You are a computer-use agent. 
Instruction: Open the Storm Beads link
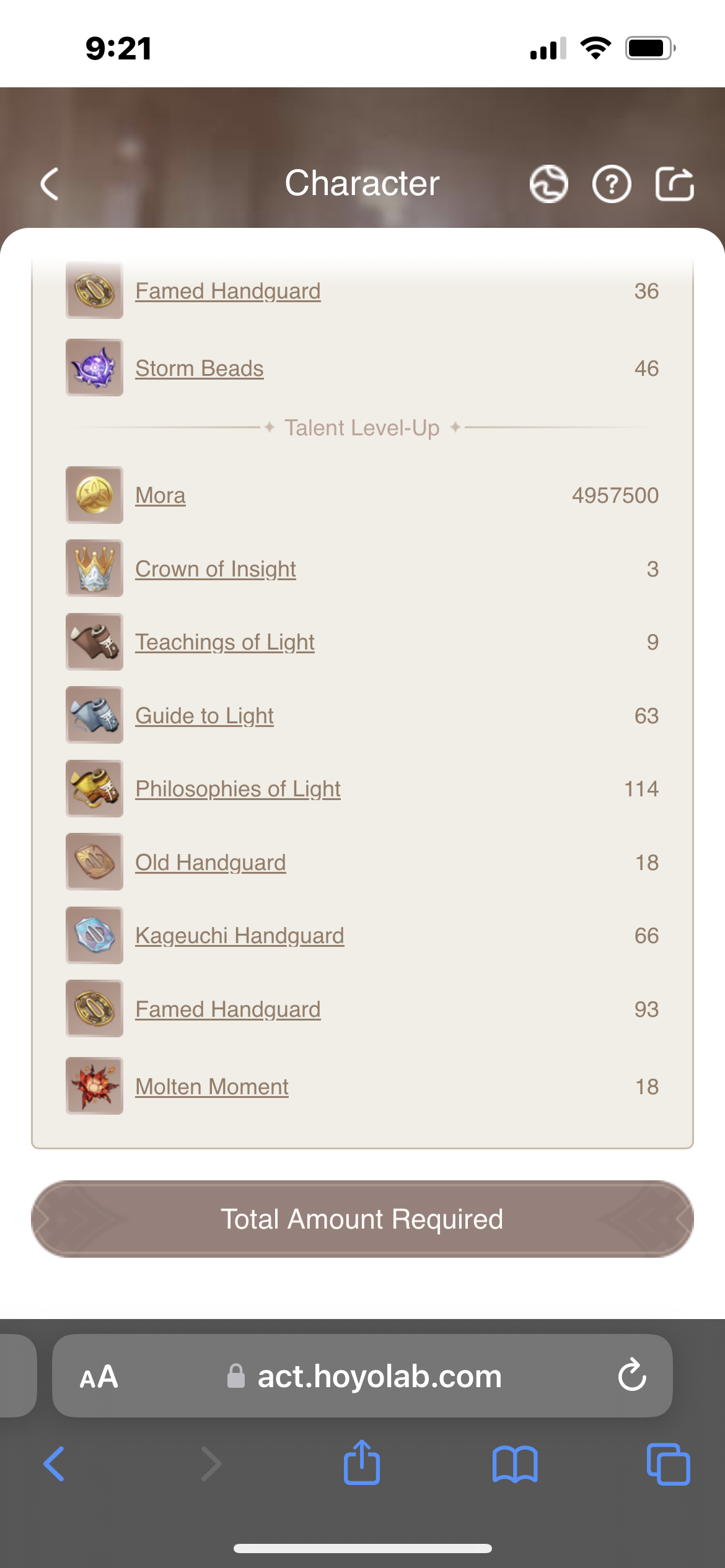click(200, 368)
